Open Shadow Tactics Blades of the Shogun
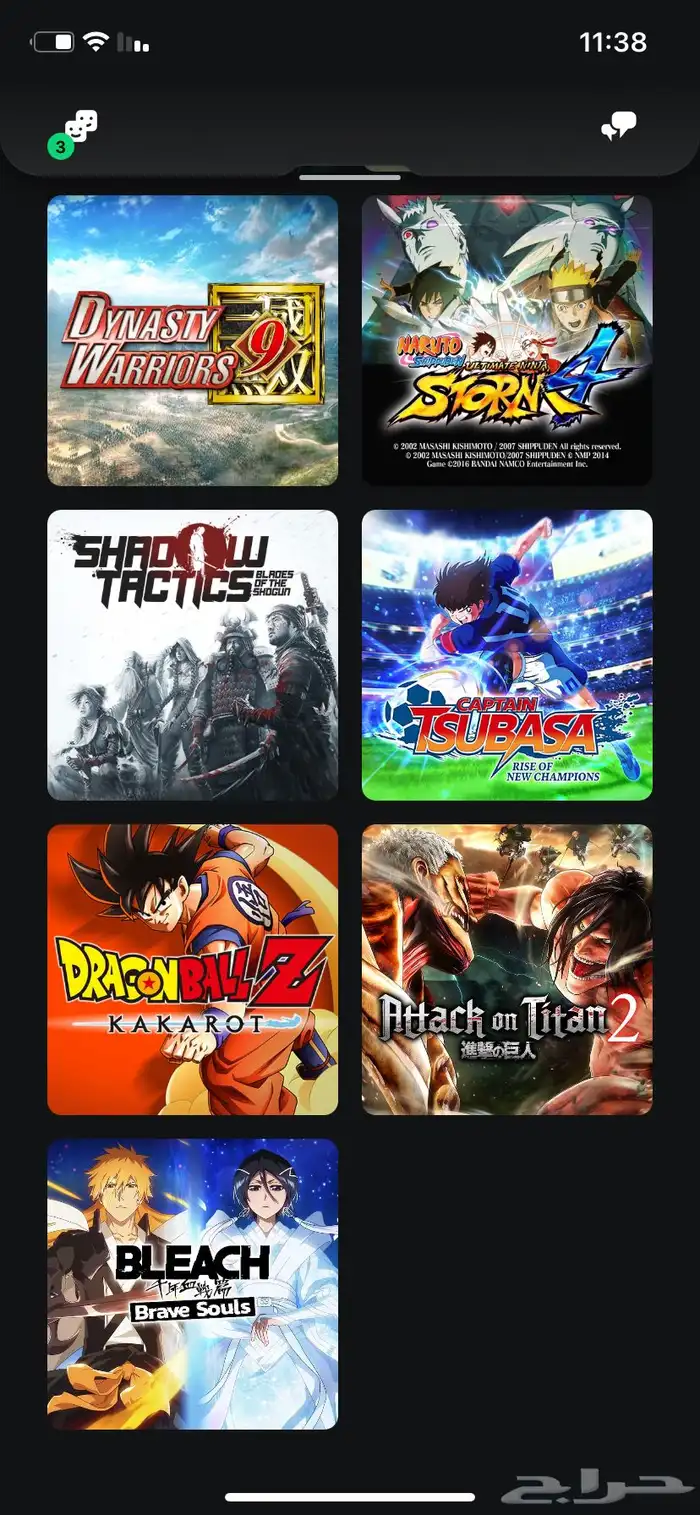700x1515 pixels. 192,655
